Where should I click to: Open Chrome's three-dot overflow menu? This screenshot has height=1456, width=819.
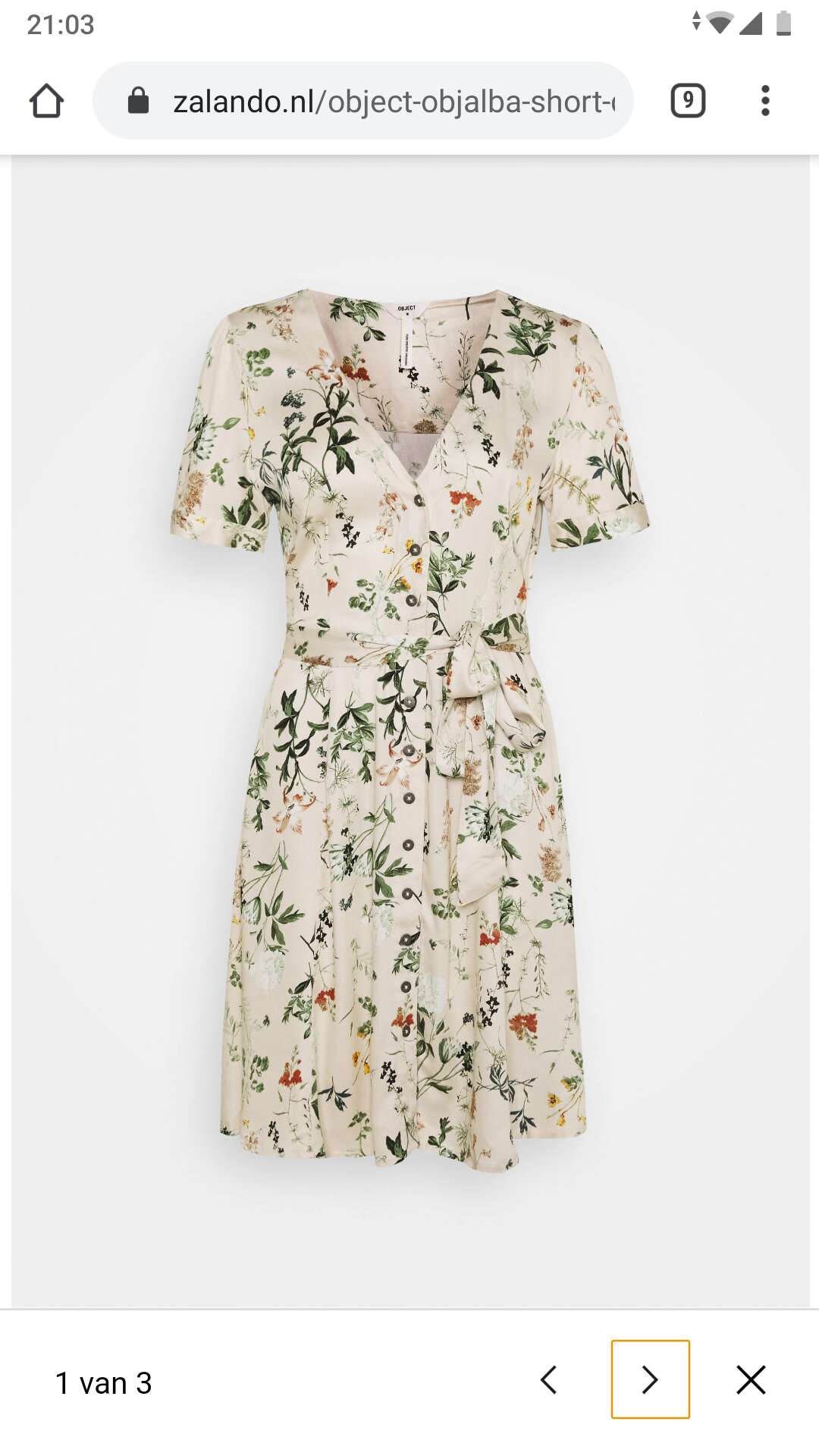[765, 101]
